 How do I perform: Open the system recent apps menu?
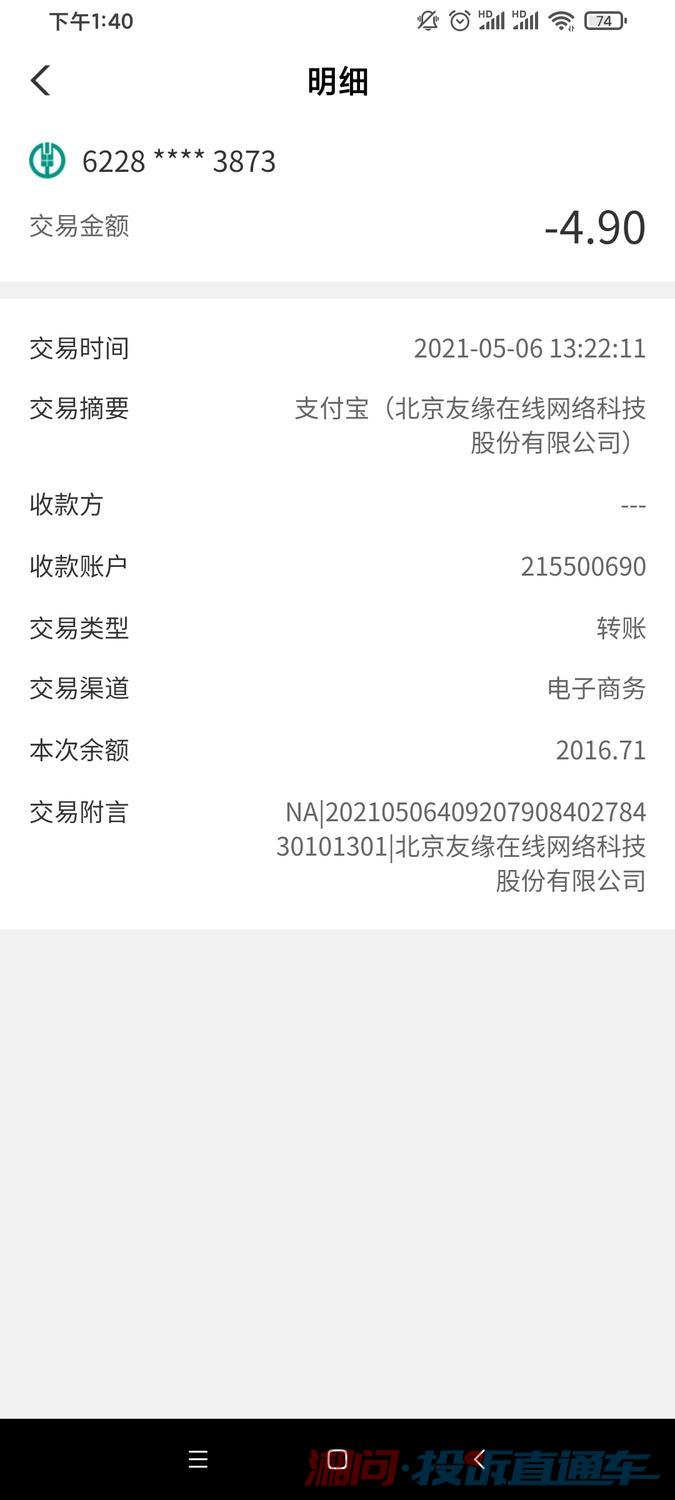[x=198, y=1459]
